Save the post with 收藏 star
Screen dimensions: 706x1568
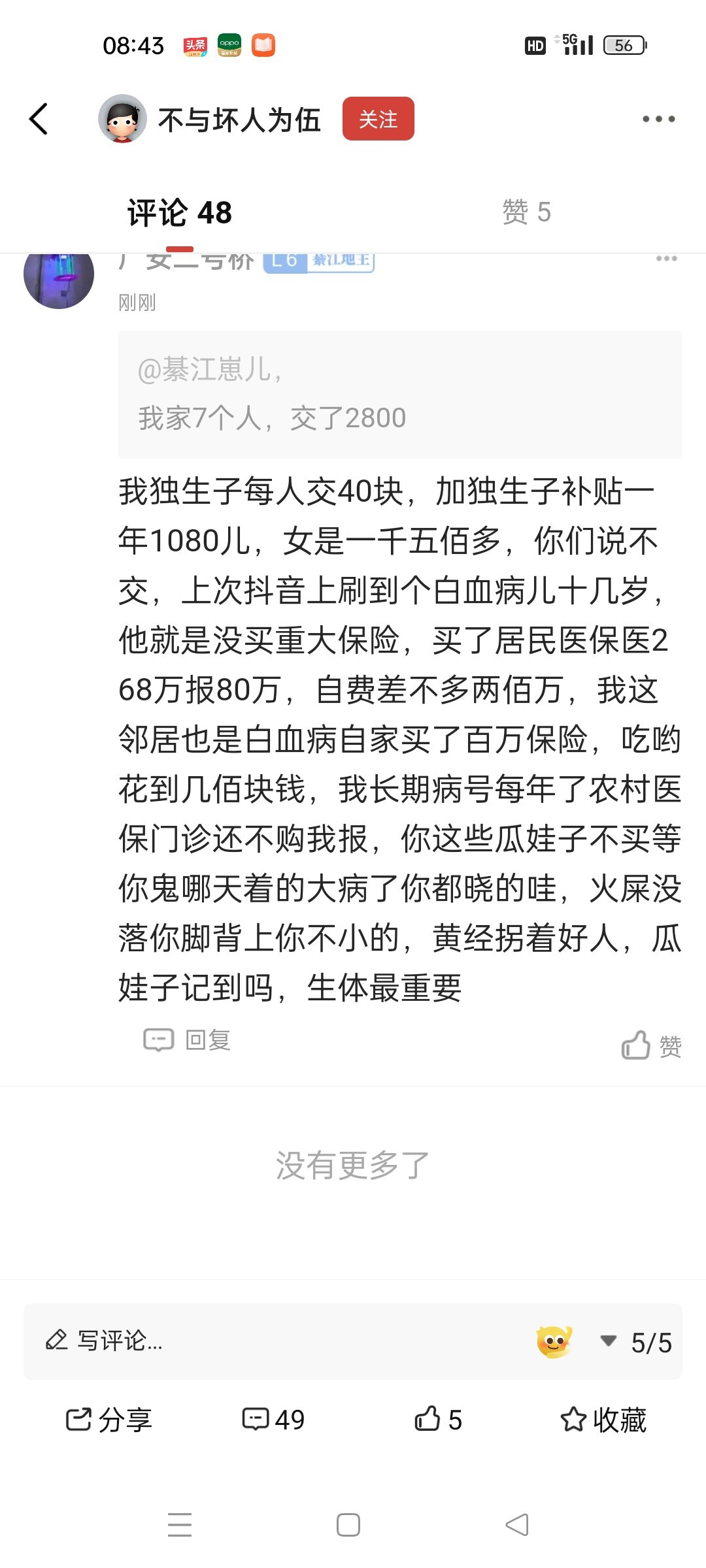[603, 1420]
